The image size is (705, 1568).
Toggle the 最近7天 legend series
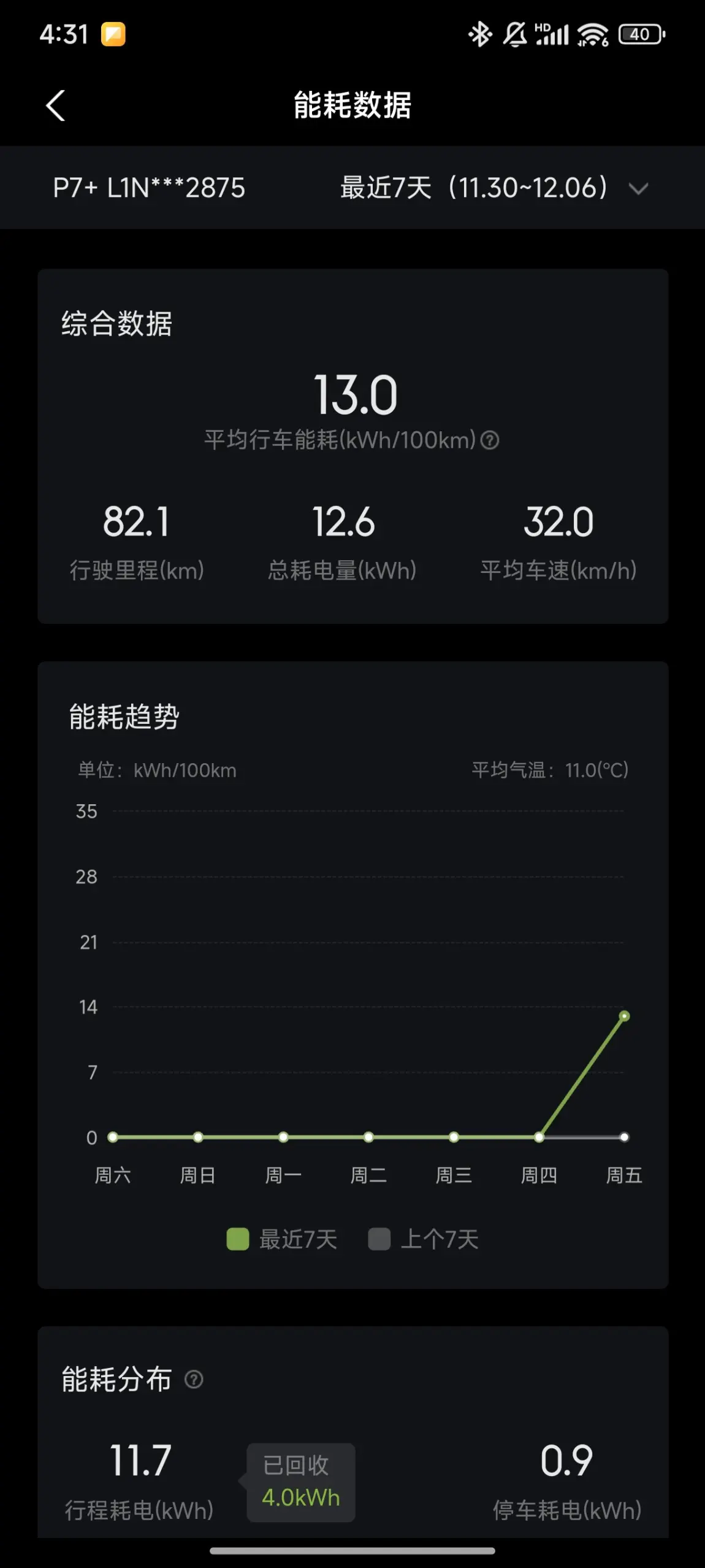(282, 1239)
